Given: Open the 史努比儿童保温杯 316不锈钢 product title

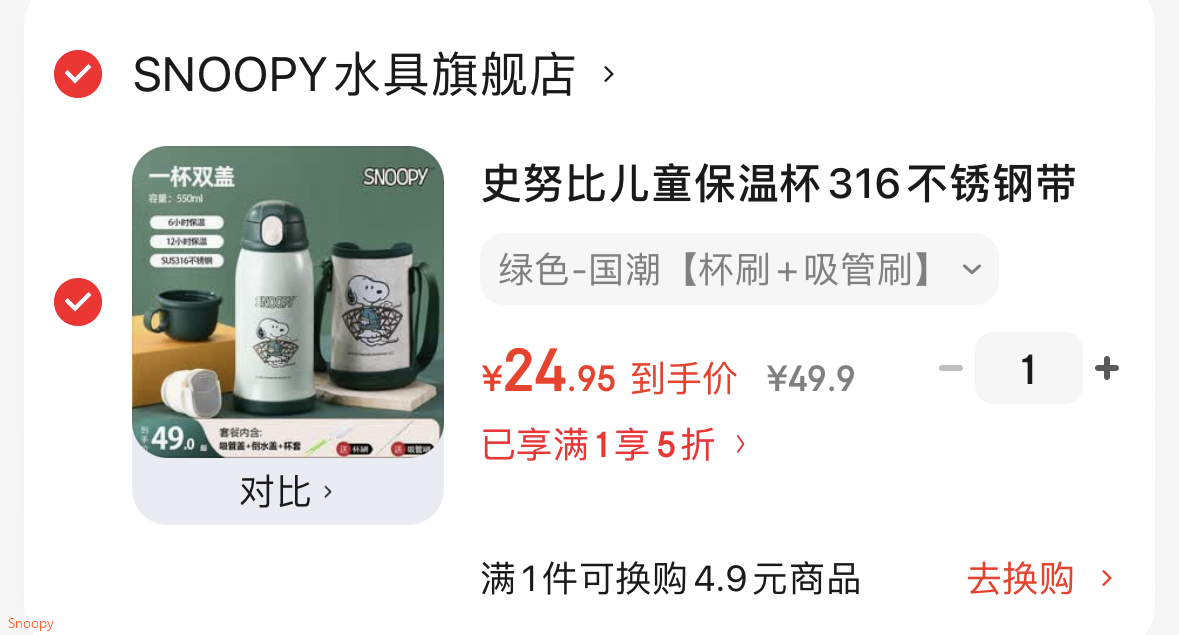Looking at the screenshot, I should click(778, 185).
